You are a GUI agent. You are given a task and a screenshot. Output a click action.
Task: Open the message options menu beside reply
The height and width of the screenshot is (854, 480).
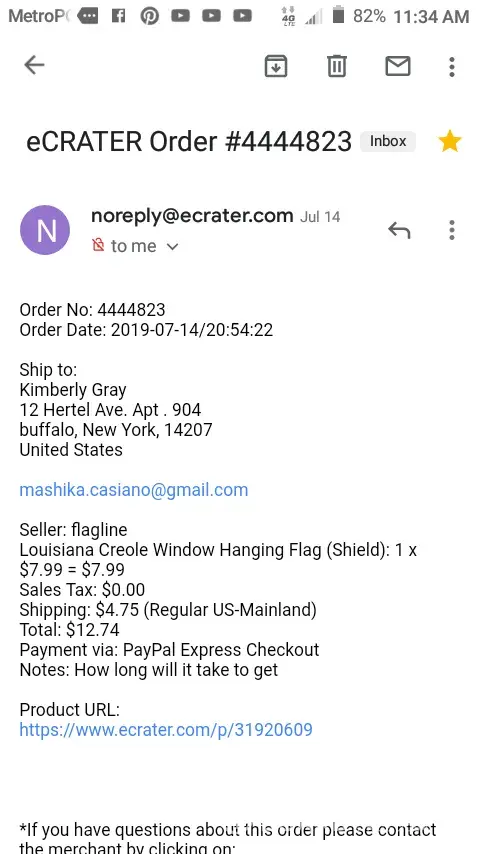(452, 230)
